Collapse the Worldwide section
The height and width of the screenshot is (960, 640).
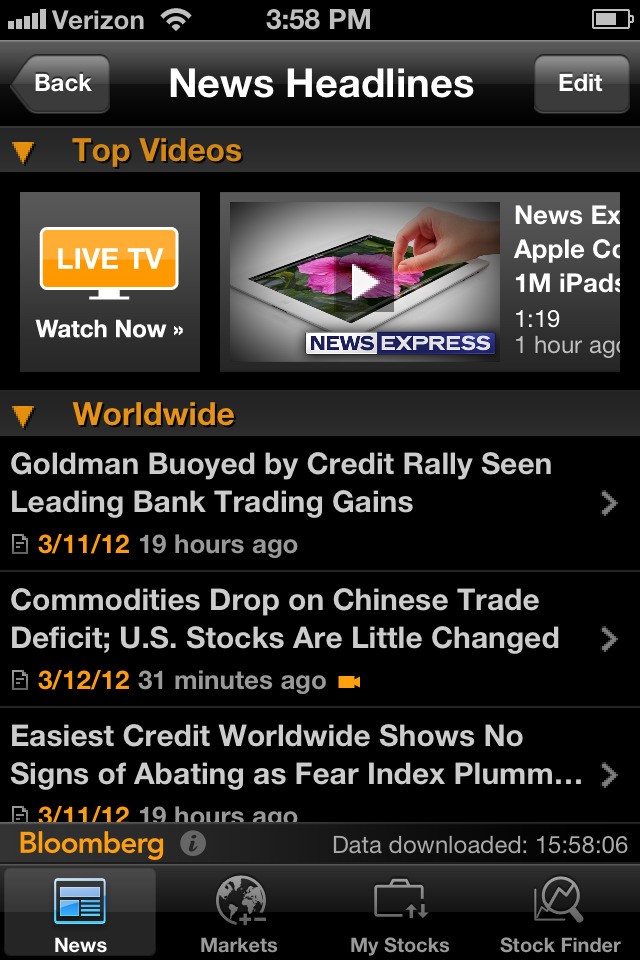pos(24,415)
